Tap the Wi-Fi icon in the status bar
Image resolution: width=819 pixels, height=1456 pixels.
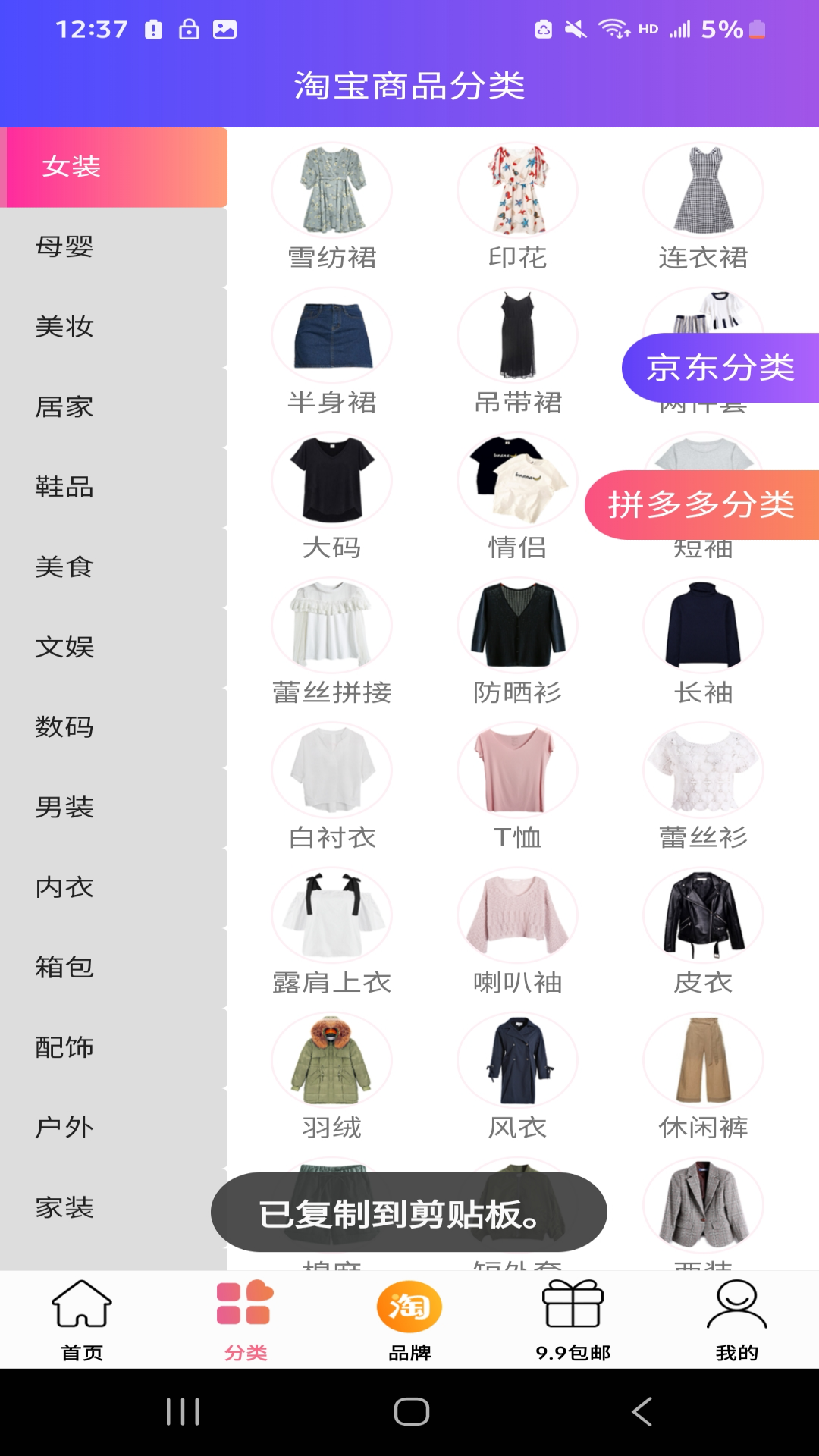(x=611, y=29)
